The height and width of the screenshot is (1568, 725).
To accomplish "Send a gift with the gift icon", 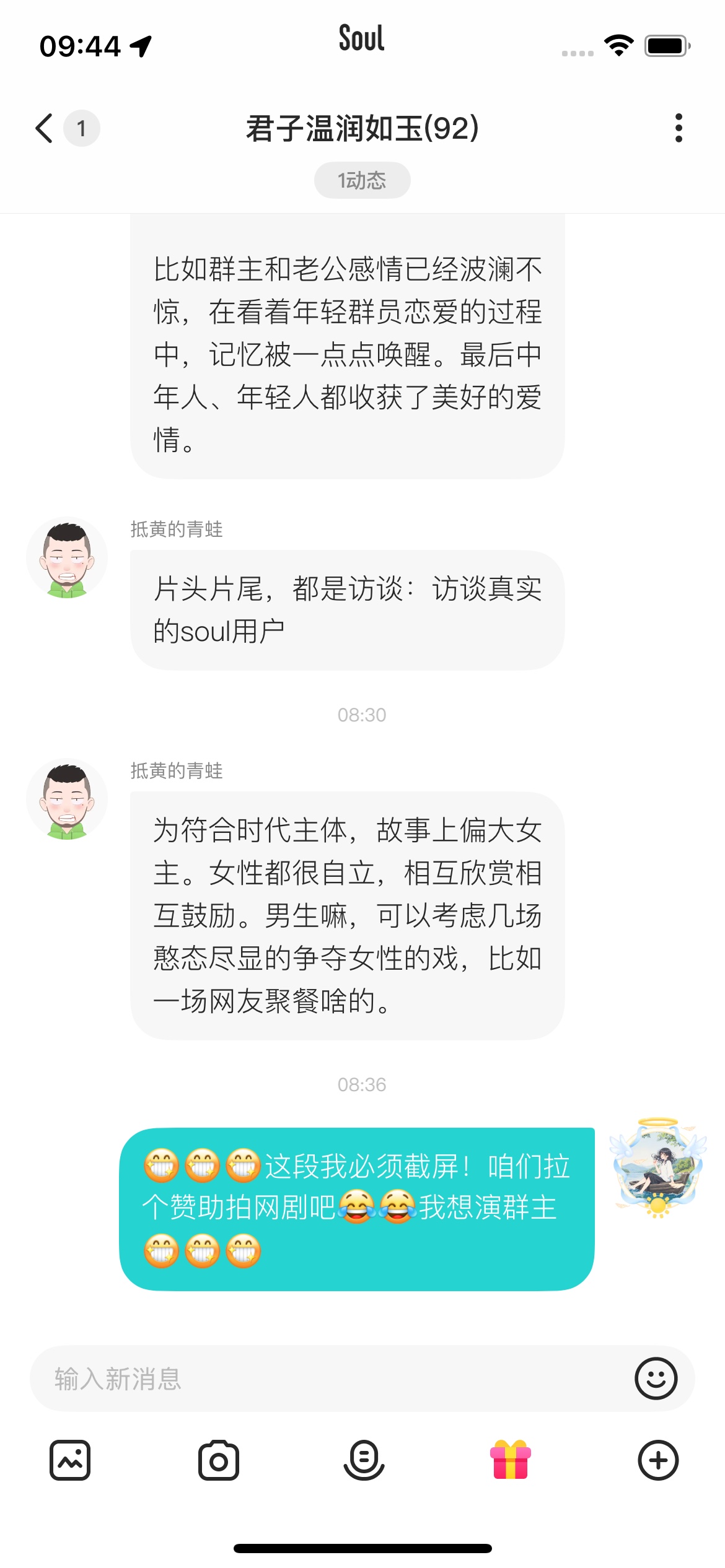I will (511, 1460).
